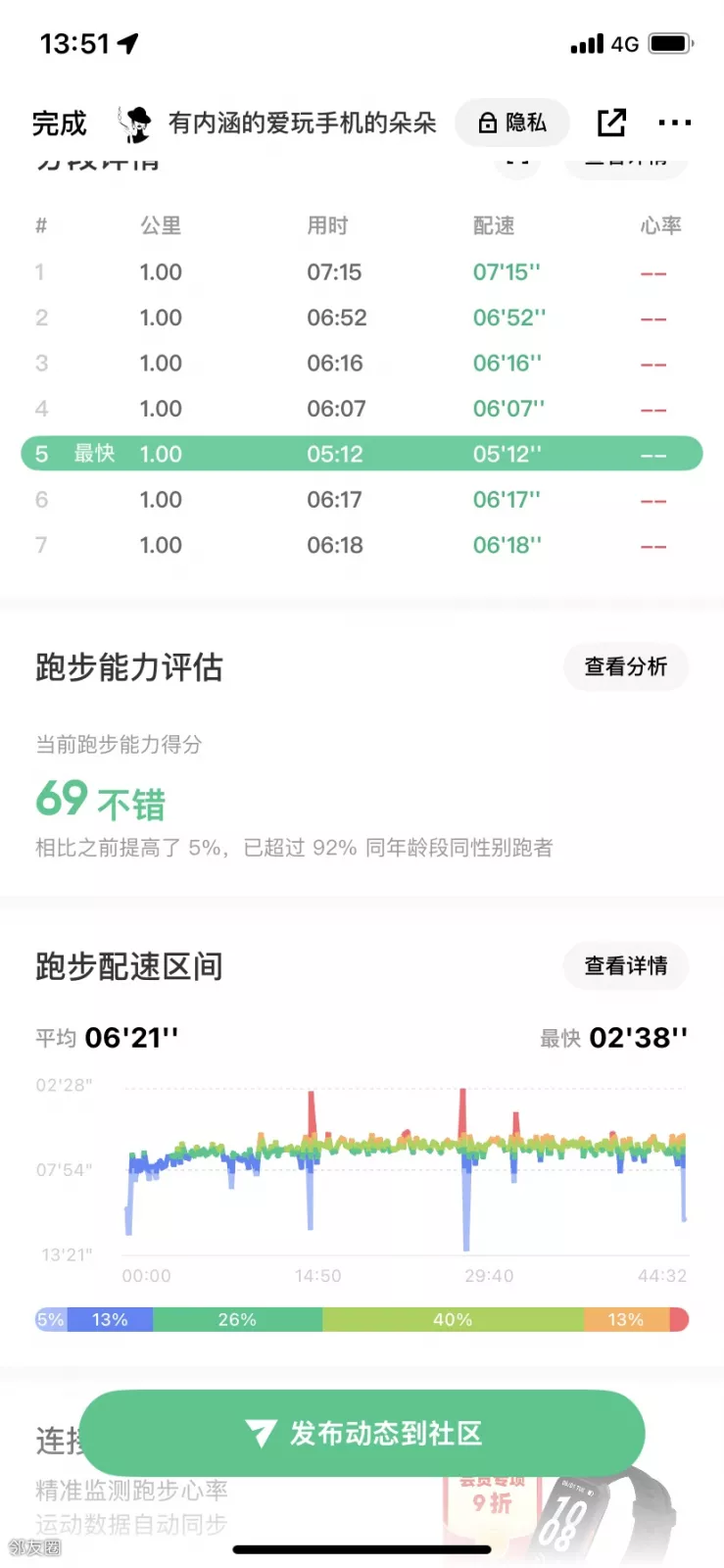This screenshot has height=1568, width=724.
Task: Open the user's profile avatar
Action: 135,123
